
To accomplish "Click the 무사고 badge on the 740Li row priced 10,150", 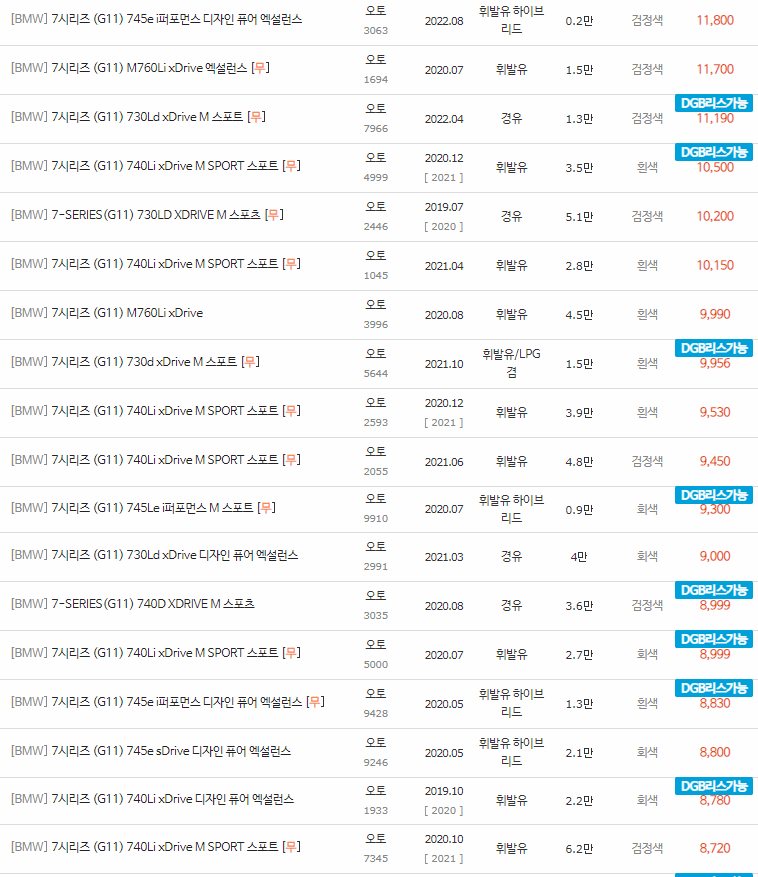I will click(x=289, y=264).
